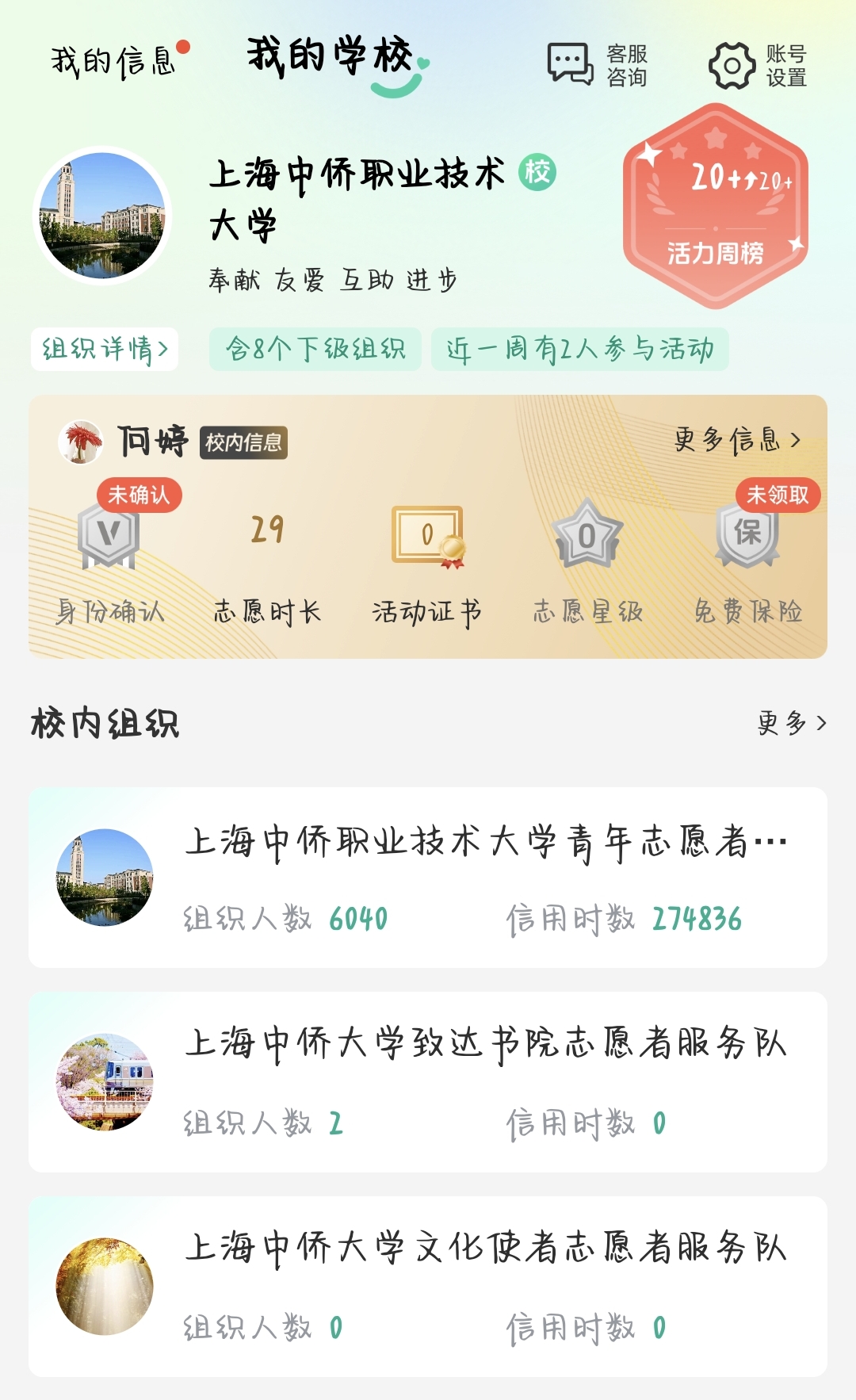The height and width of the screenshot is (1400, 856).
Task: Open 上海中侨职业技术大学青年志愿者 organization card
Action: tap(428, 878)
